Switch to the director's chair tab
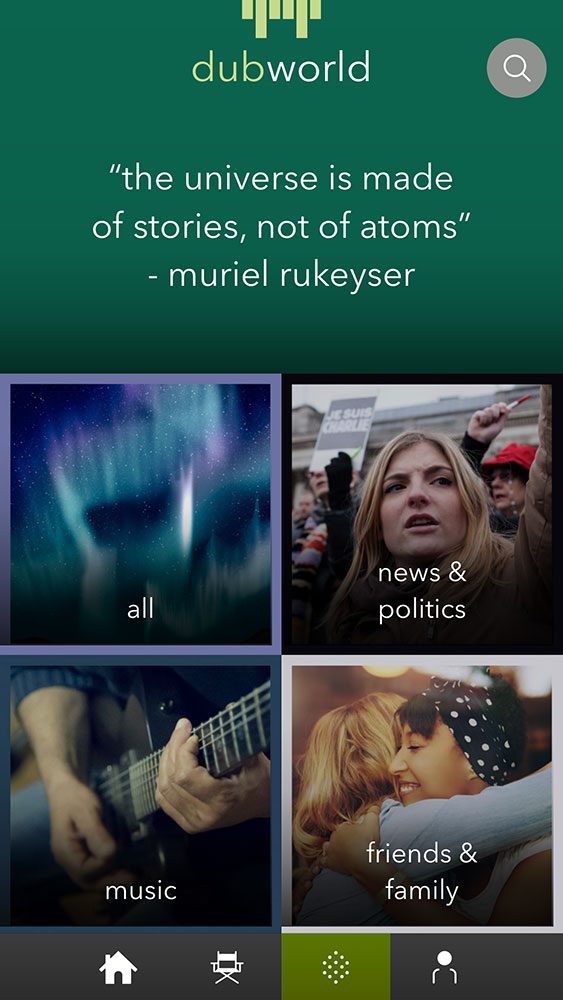 point(228,967)
